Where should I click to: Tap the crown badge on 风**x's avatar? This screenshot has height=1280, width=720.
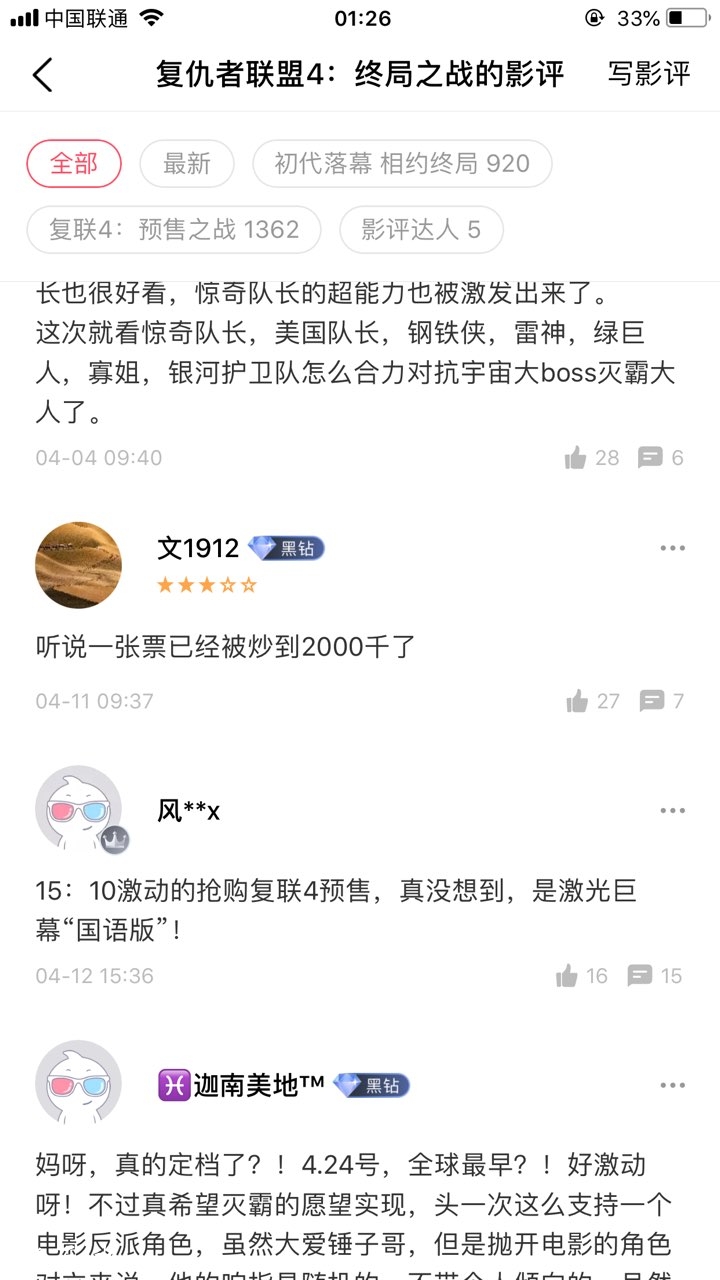113,840
